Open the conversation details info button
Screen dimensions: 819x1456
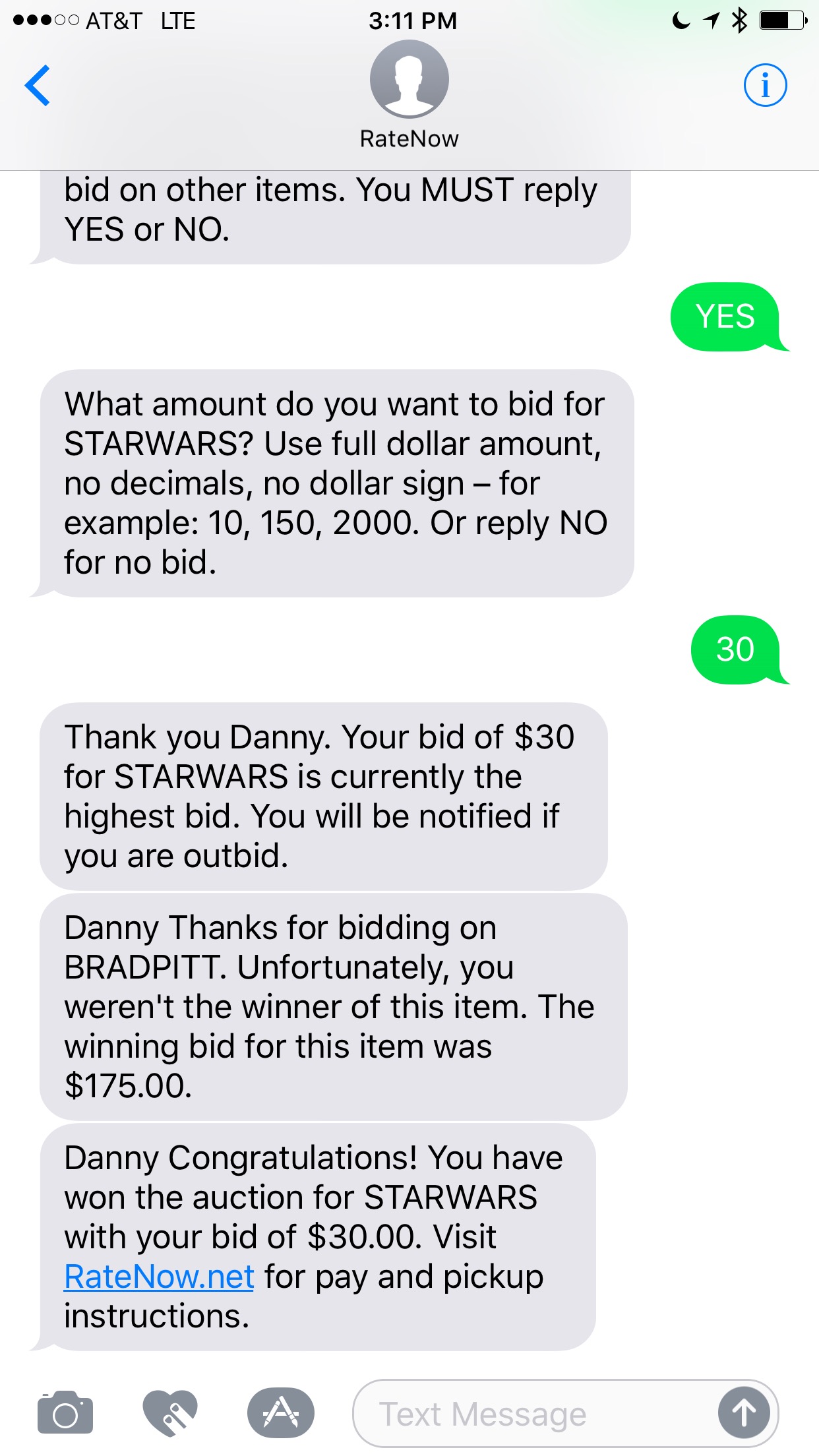765,85
